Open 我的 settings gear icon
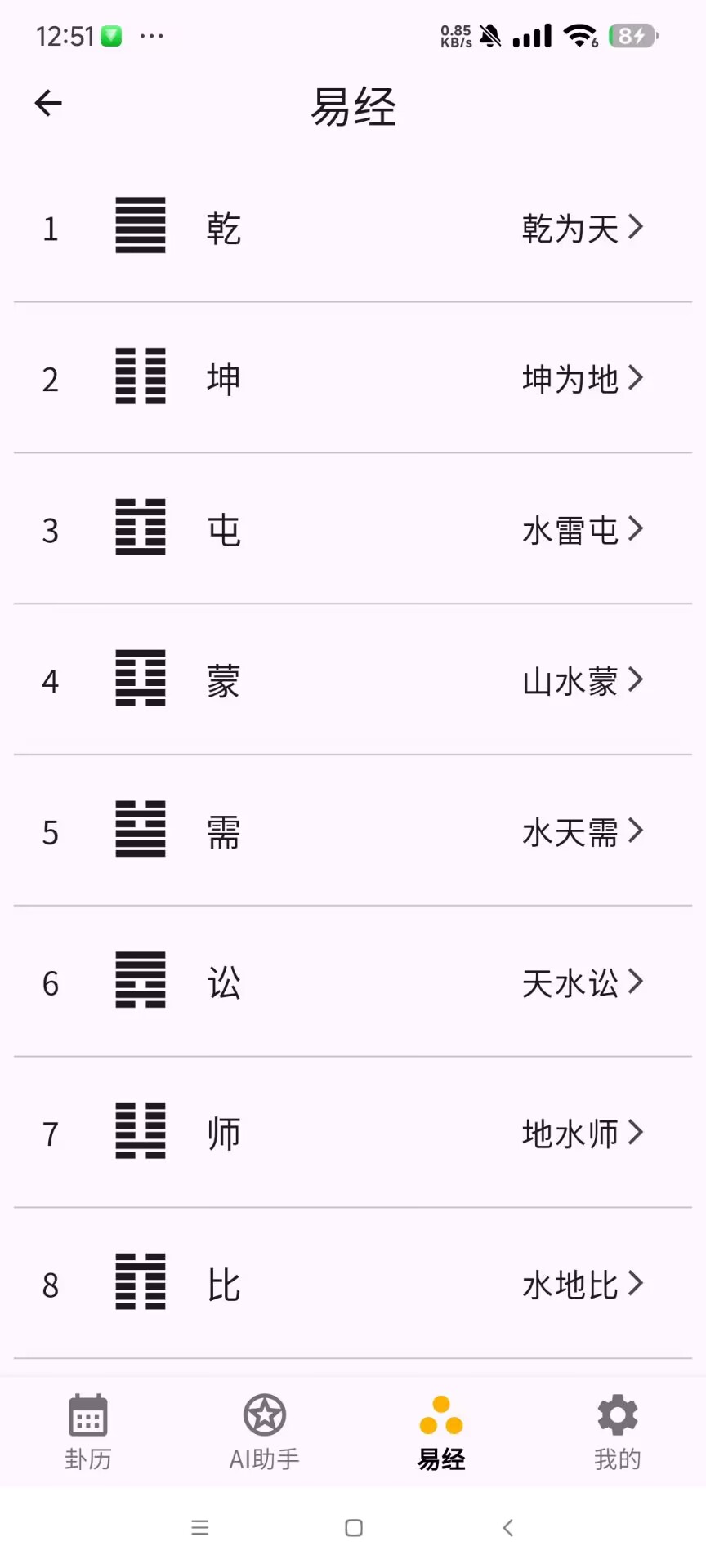This screenshot has height=1568, width=706. [x=617, y=1415]
